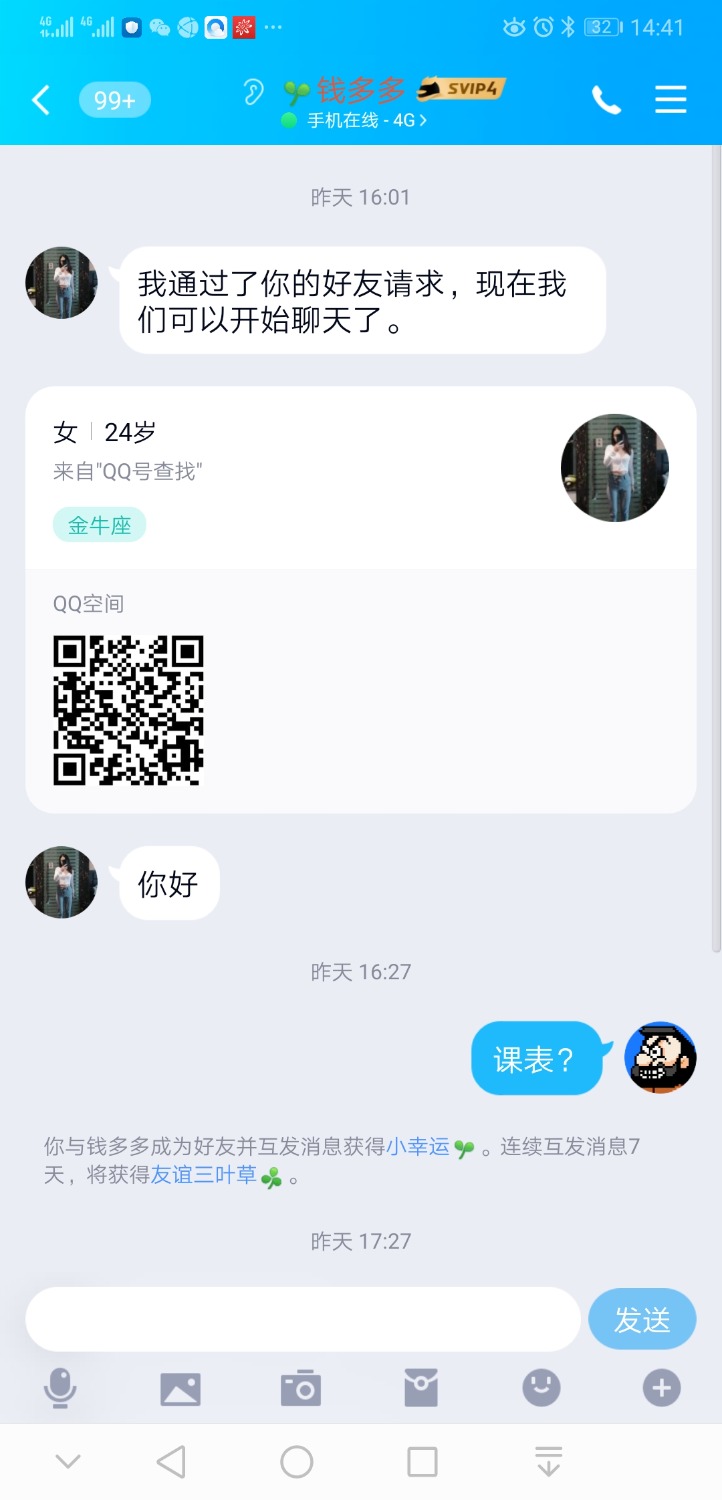Go back to the message list
This screenshot has width=722, height=1500.
pos(41,100)
